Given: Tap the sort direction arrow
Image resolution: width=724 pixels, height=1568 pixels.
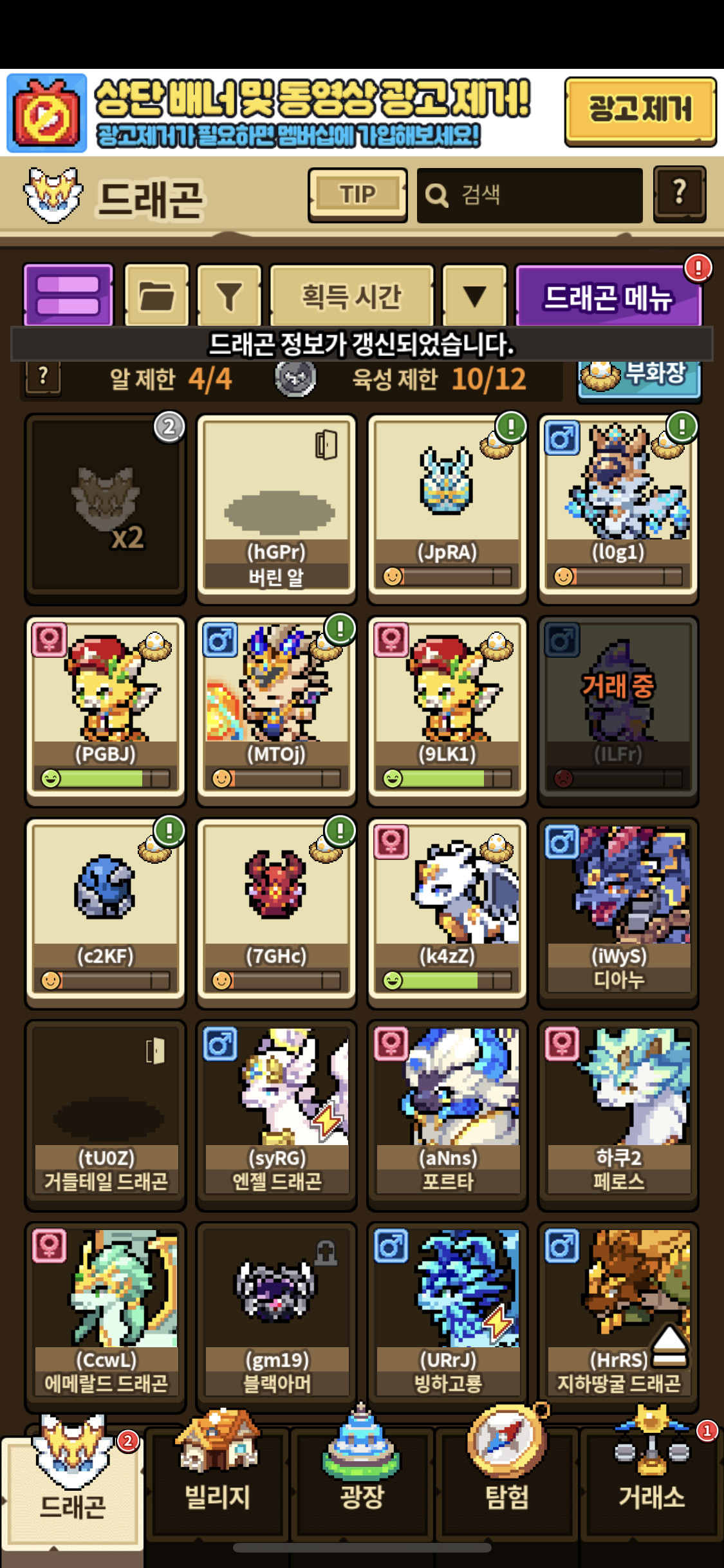Looking at the screenshot, I should (x=475, y=295).
